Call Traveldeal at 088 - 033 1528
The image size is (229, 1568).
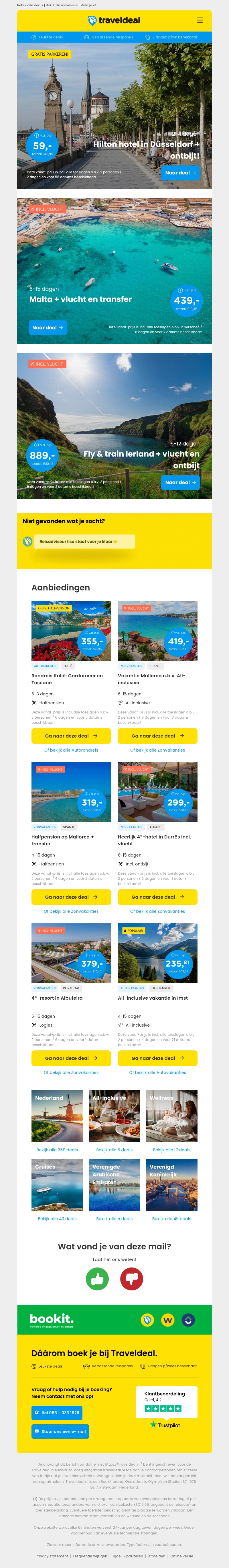pyautogui.click(x=56, y=1412)
